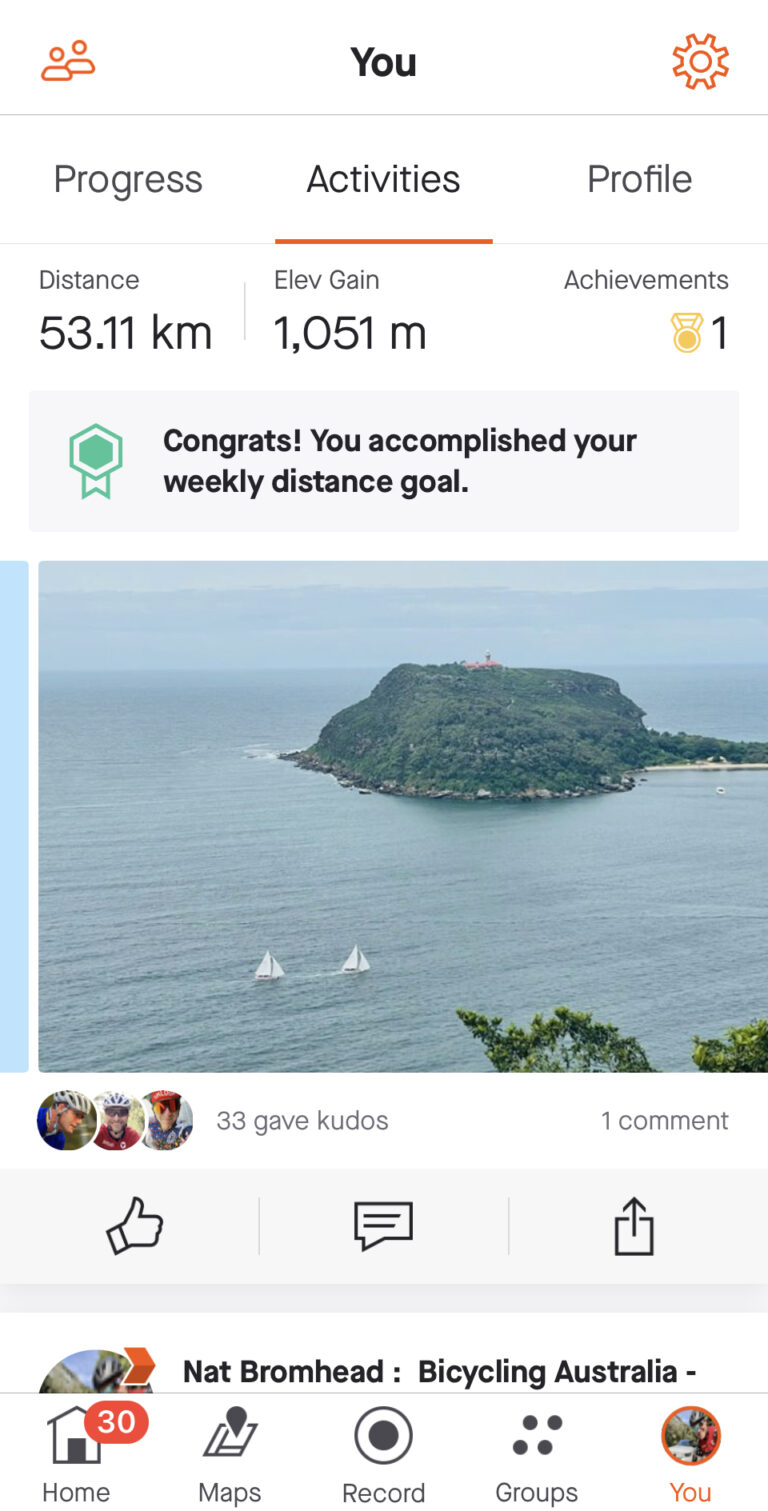This screenshot has width=768, height=1511.
Task: View the 33 athletes who gave kudos
Action: point(302,1121)
